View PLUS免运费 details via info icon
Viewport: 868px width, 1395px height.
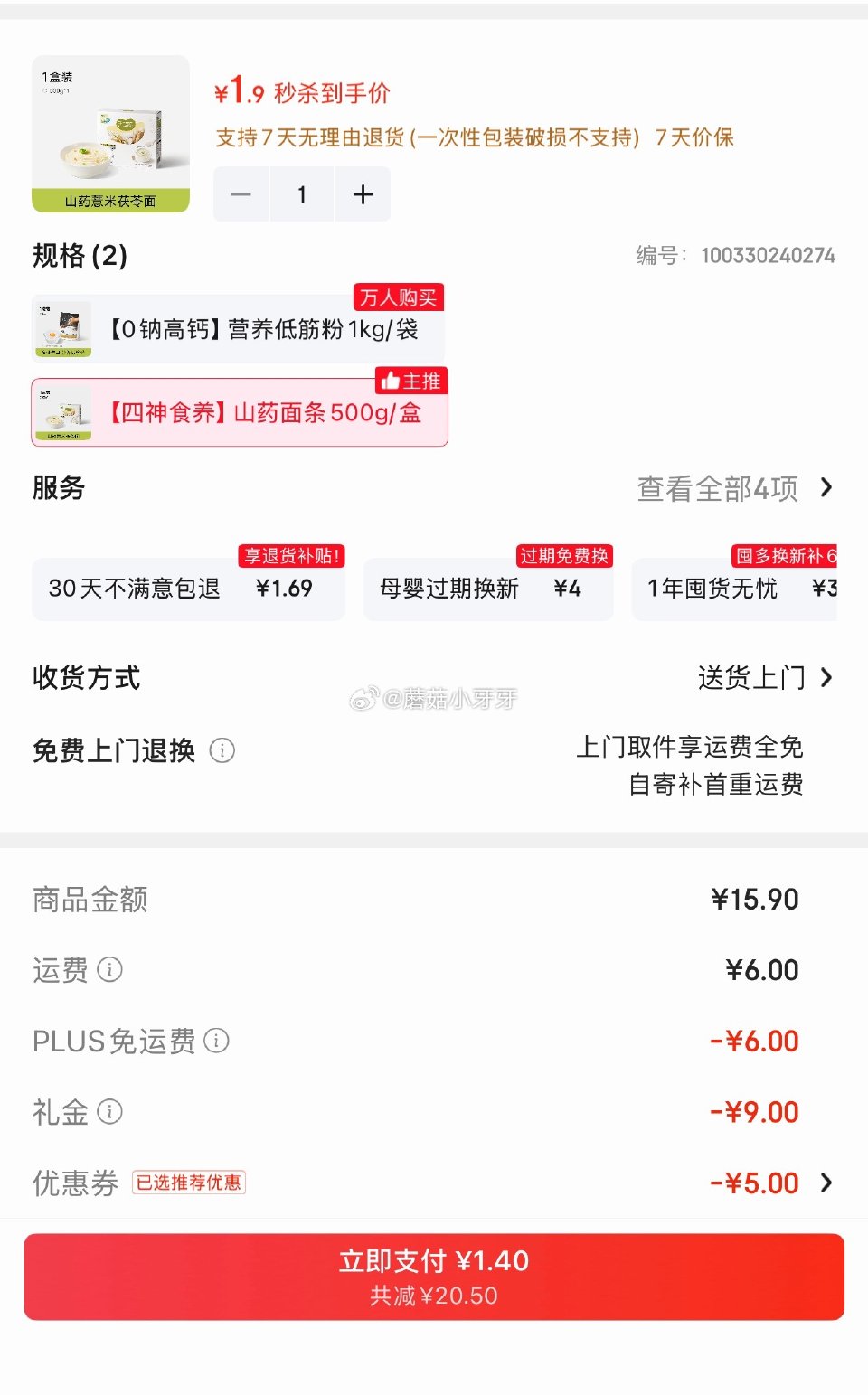(217, 1042)
